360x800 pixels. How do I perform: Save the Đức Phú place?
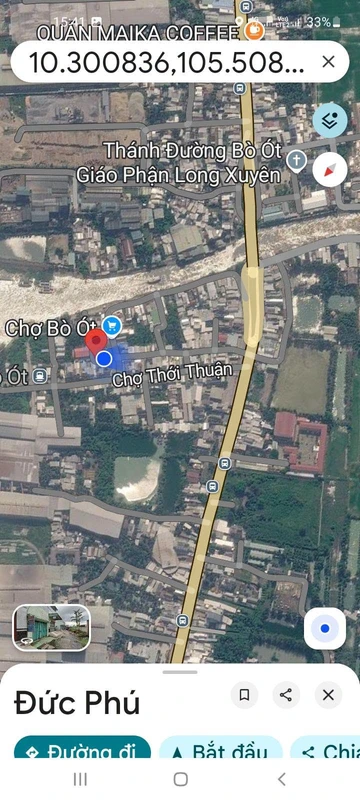(x=244, y=695)
